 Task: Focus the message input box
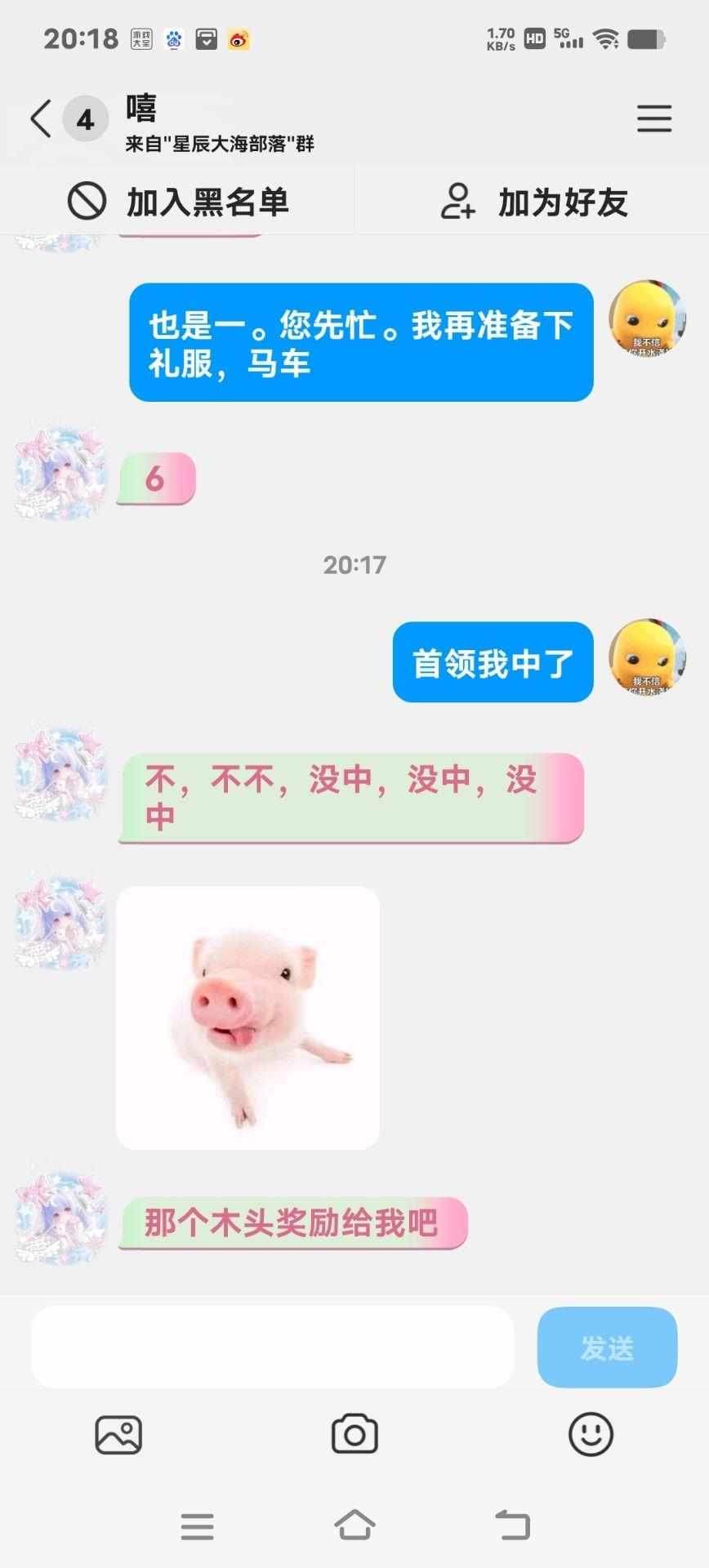coord(273,1347)
